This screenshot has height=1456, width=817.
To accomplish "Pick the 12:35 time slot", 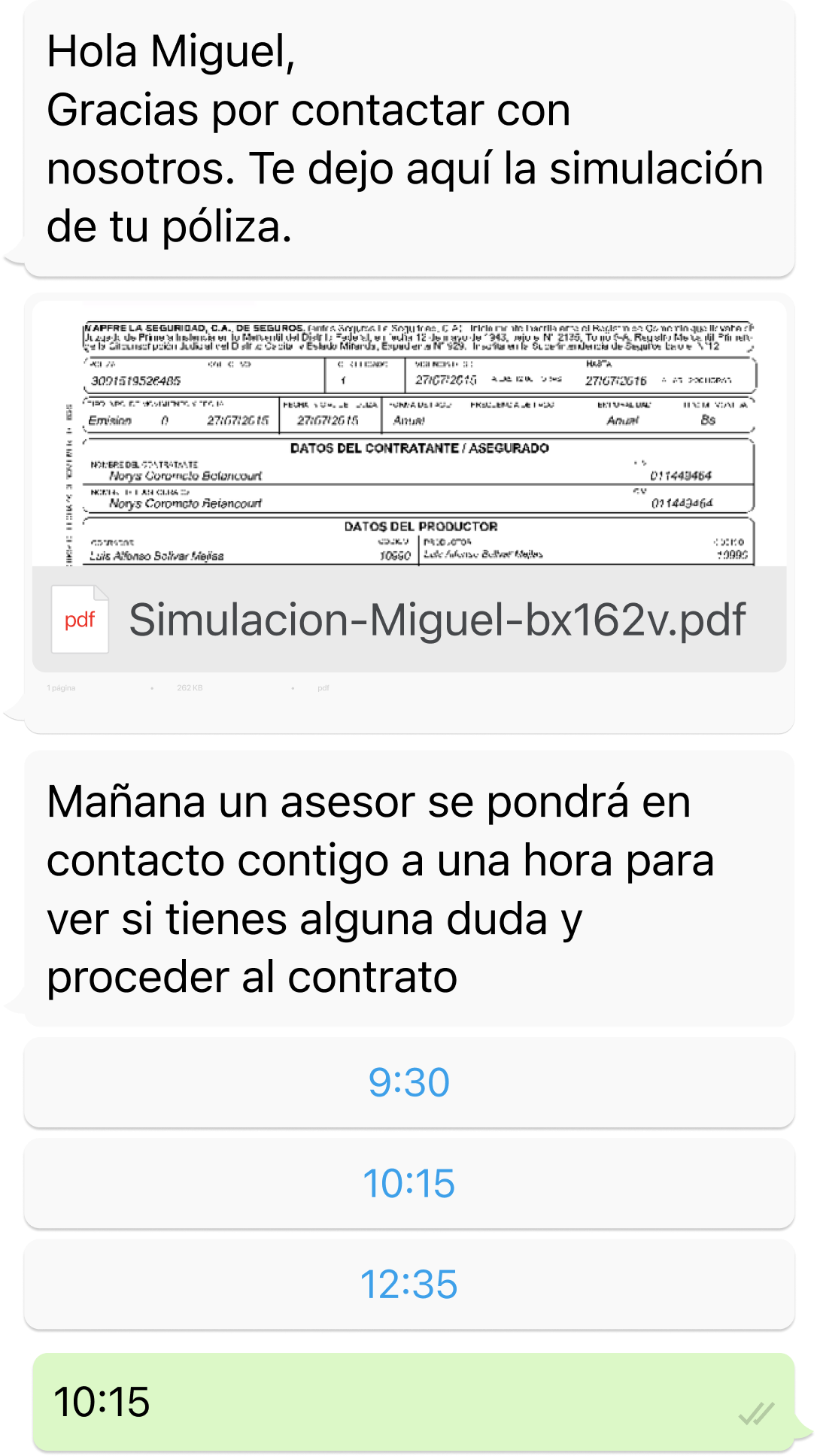I will tap(409, 1284).
